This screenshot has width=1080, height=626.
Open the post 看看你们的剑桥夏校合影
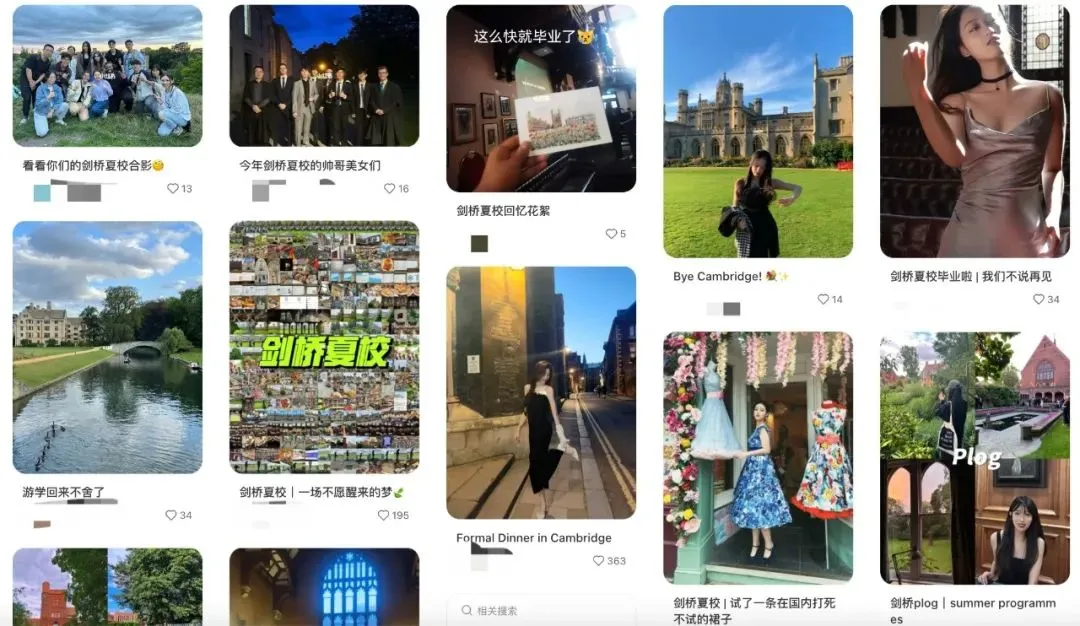[x=107, y=76]
